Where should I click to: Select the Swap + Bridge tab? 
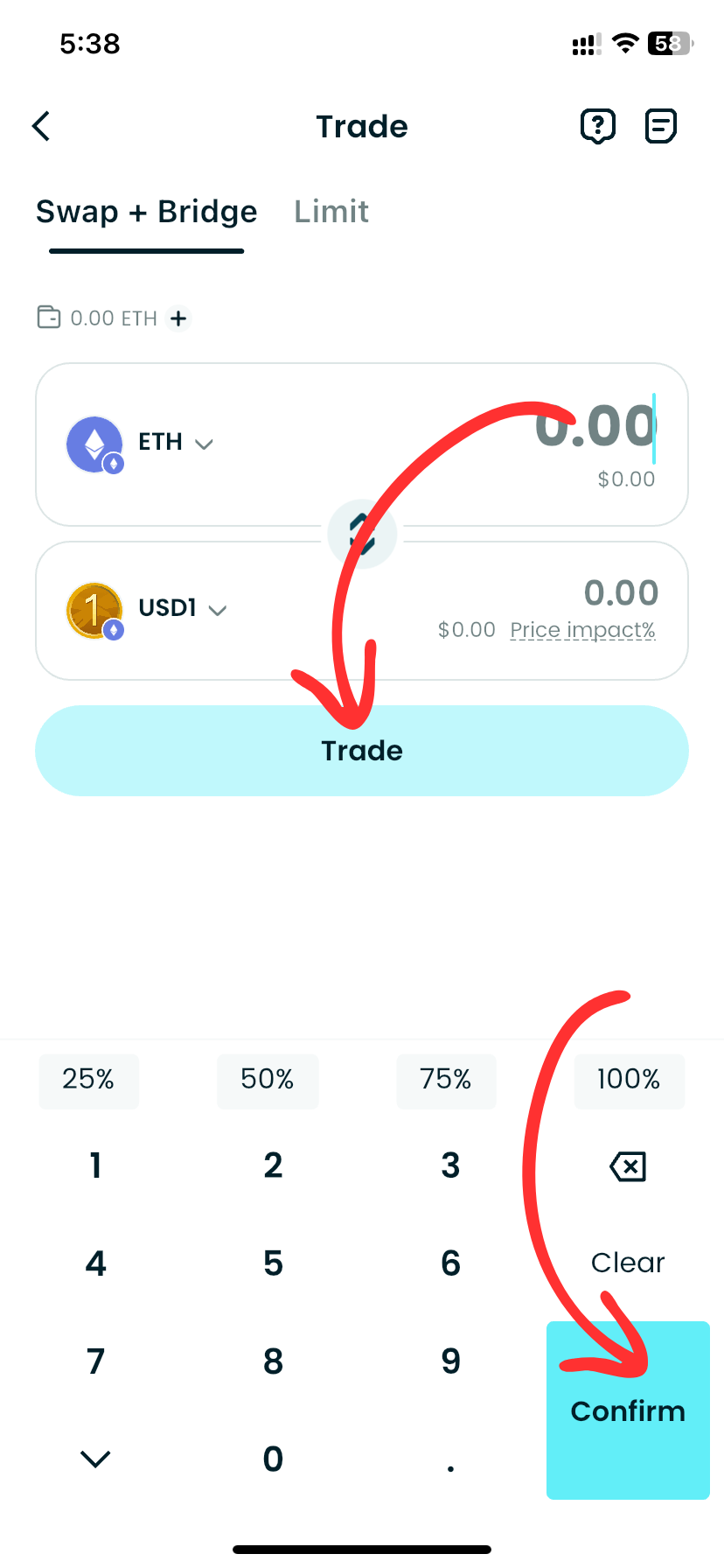click(147, 212)
